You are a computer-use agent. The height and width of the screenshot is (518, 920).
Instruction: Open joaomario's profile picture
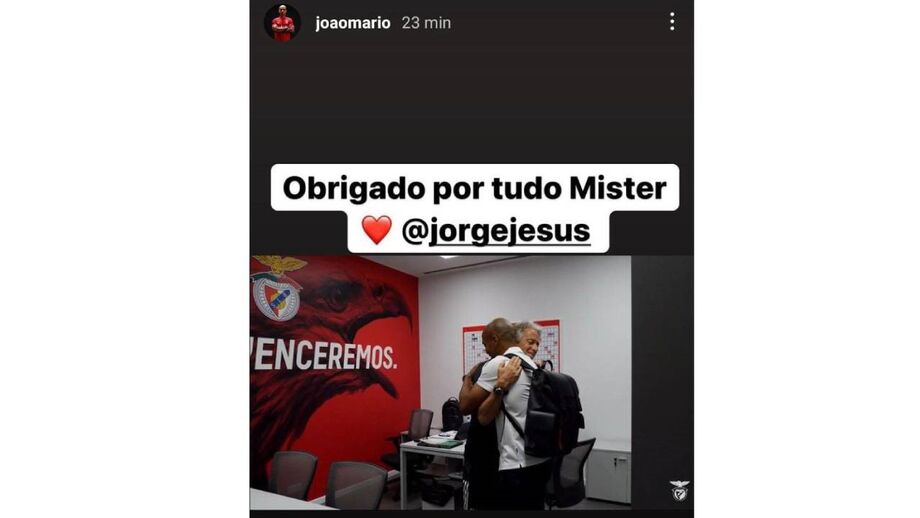click(282, 22)
